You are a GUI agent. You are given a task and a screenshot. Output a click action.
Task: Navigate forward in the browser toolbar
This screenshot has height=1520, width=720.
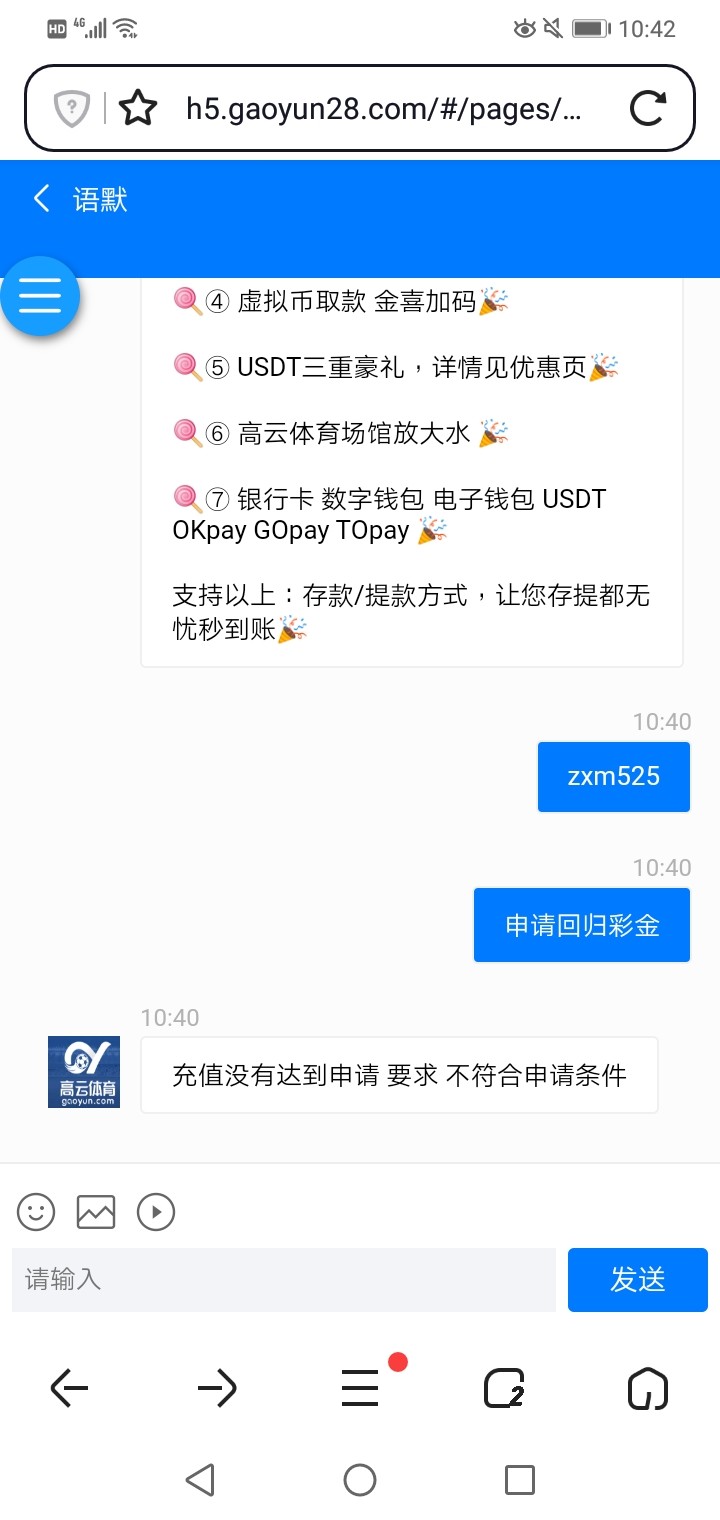216,1388
